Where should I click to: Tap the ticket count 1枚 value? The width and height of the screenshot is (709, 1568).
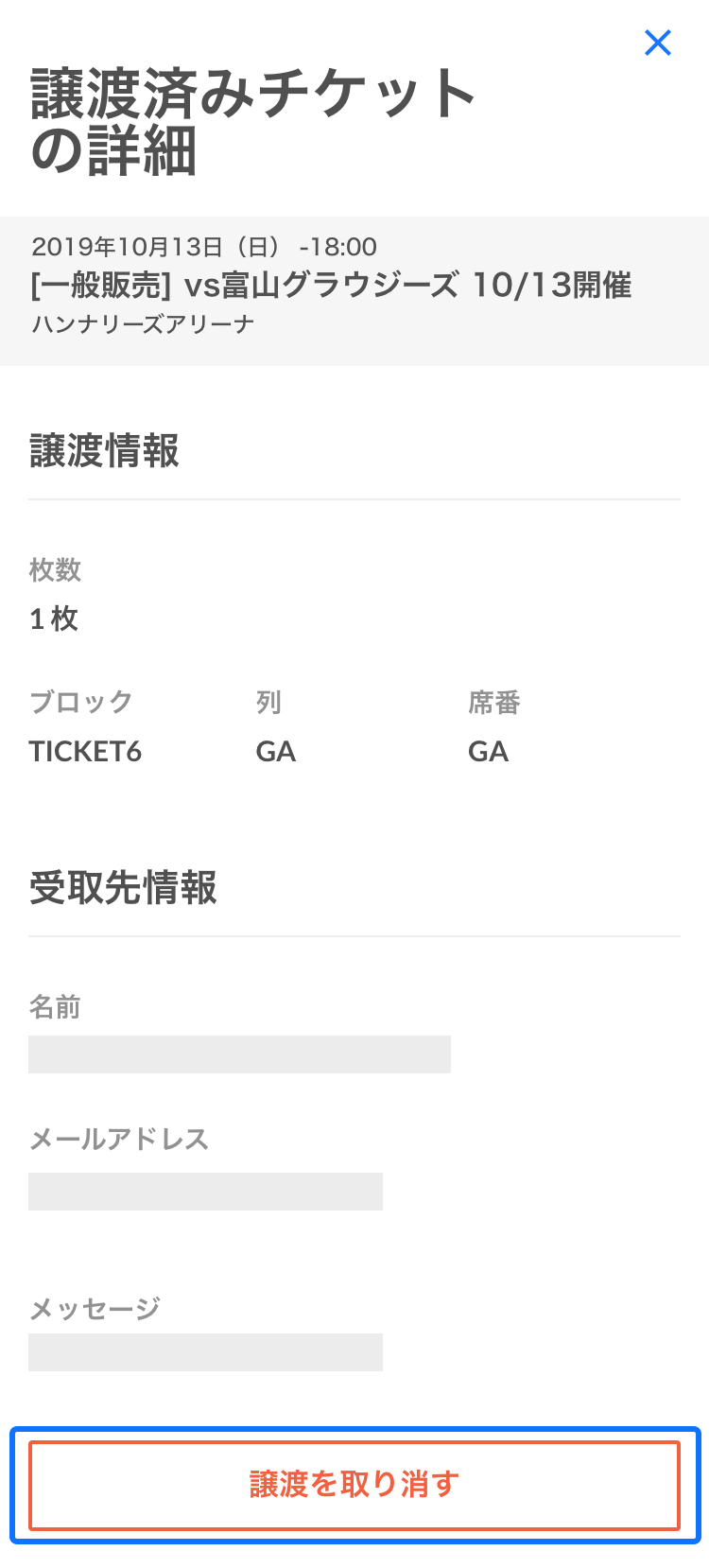pyautogui.click(x=54, y=618)
